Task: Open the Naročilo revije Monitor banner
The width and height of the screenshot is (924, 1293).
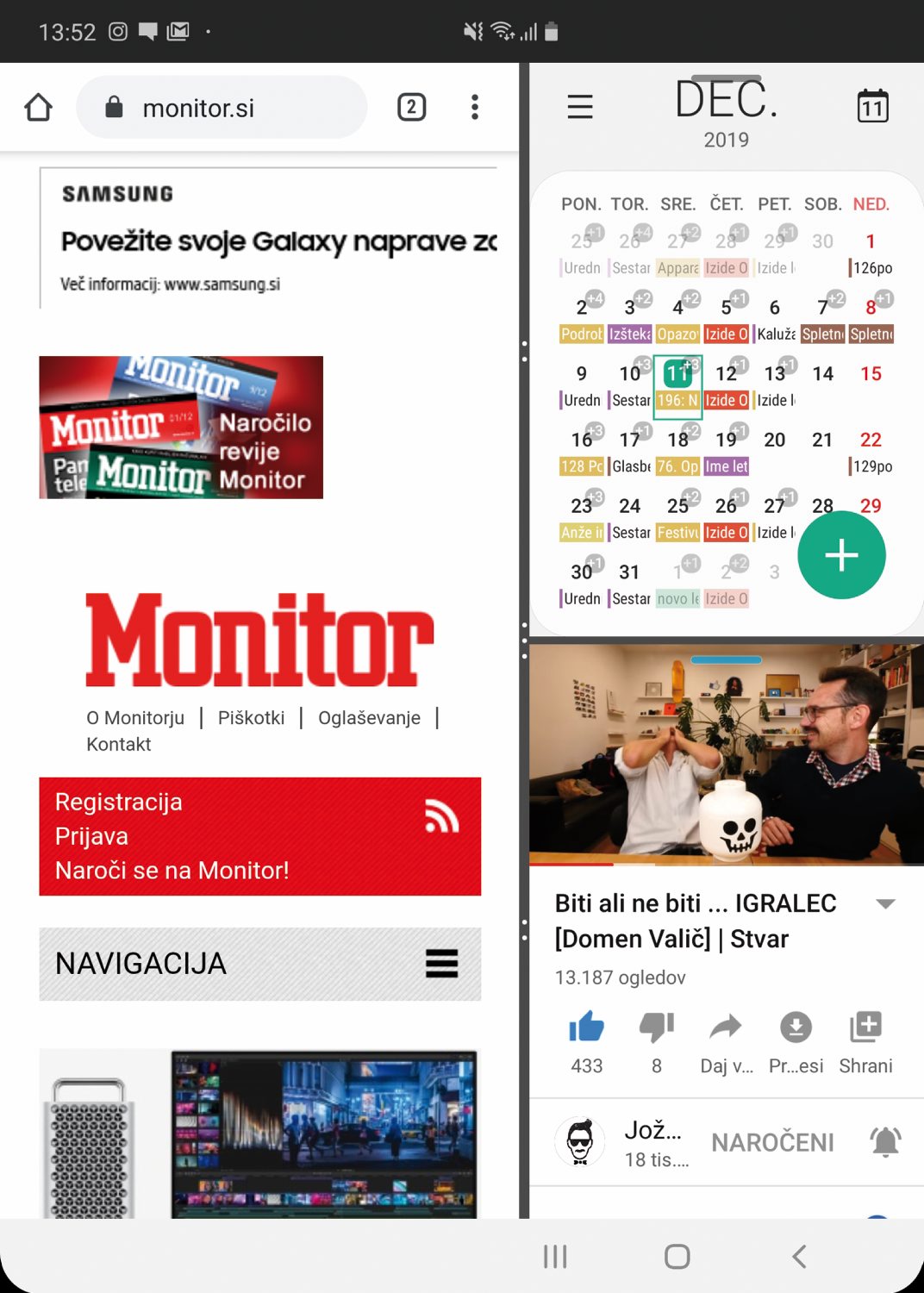Action: [181, 428]
